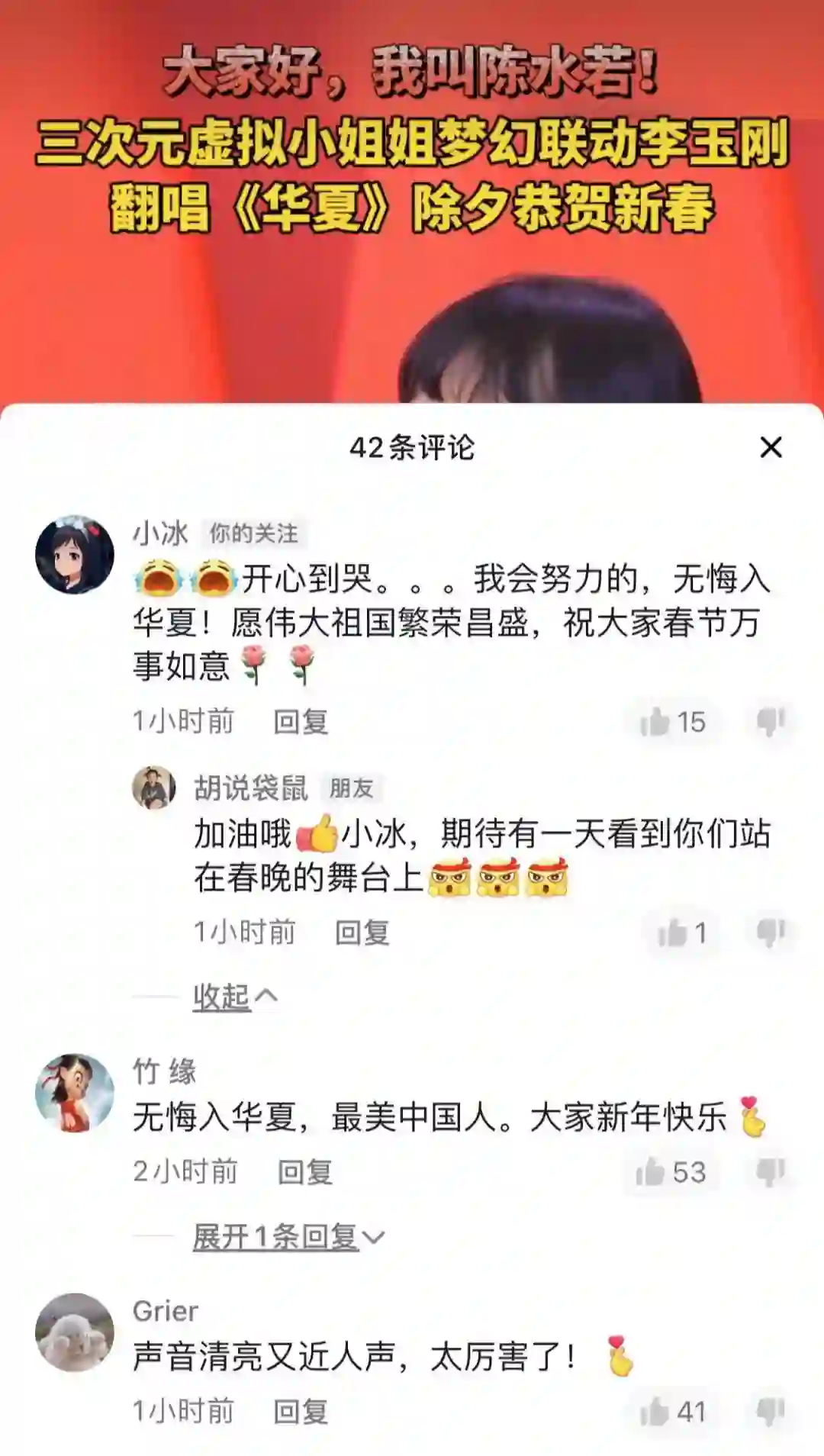Dislike Grier's comment
The height and width of the screenshot is (1456, 824).
(771, 1411)
